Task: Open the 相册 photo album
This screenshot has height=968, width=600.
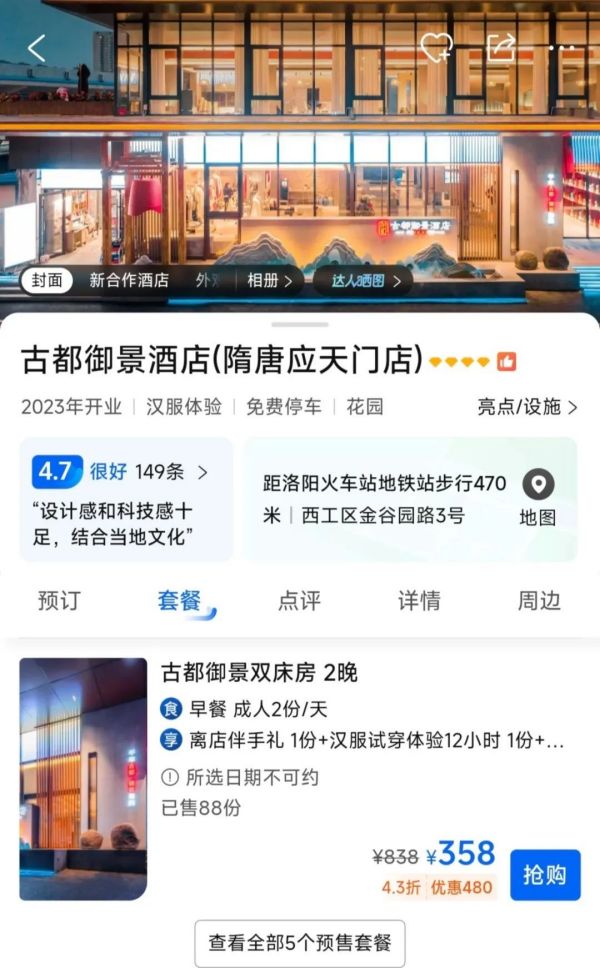Action: tap(270, 281)
